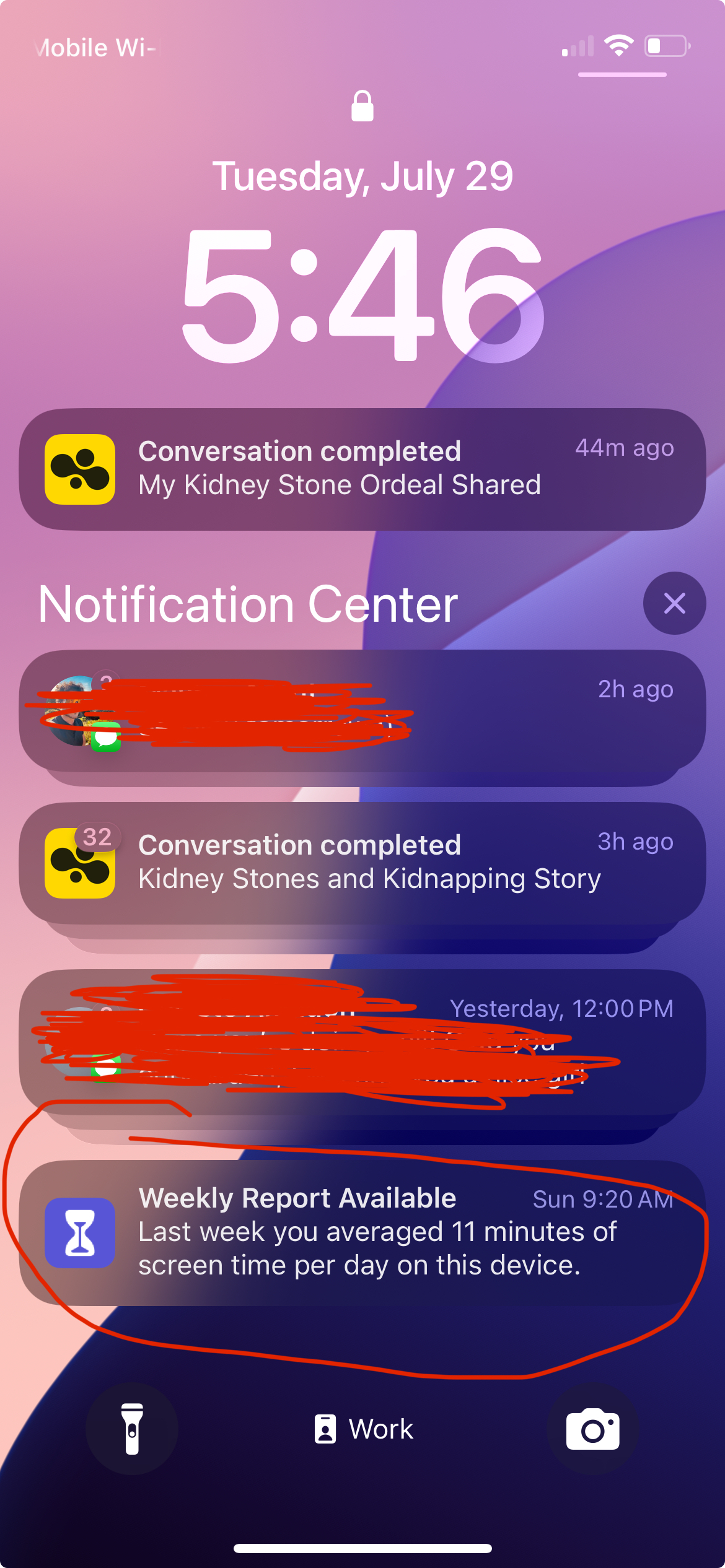Open the My Kidney Stone Ordeal Shared notification
Image resolution: width=725 pixels, height=1568 pixels.
pyautogui.click(x=362, y=469)
